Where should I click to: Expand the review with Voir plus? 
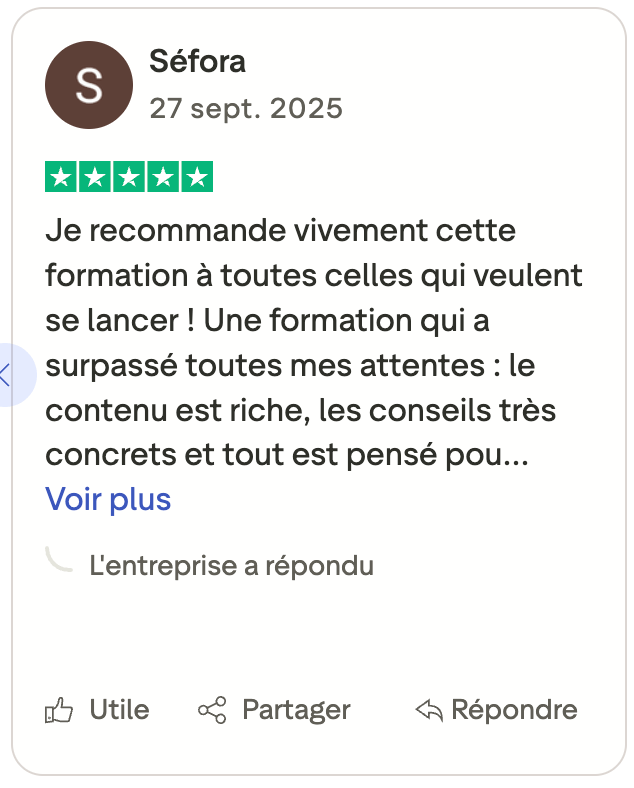pyautogui.click(x=108, y=499)
